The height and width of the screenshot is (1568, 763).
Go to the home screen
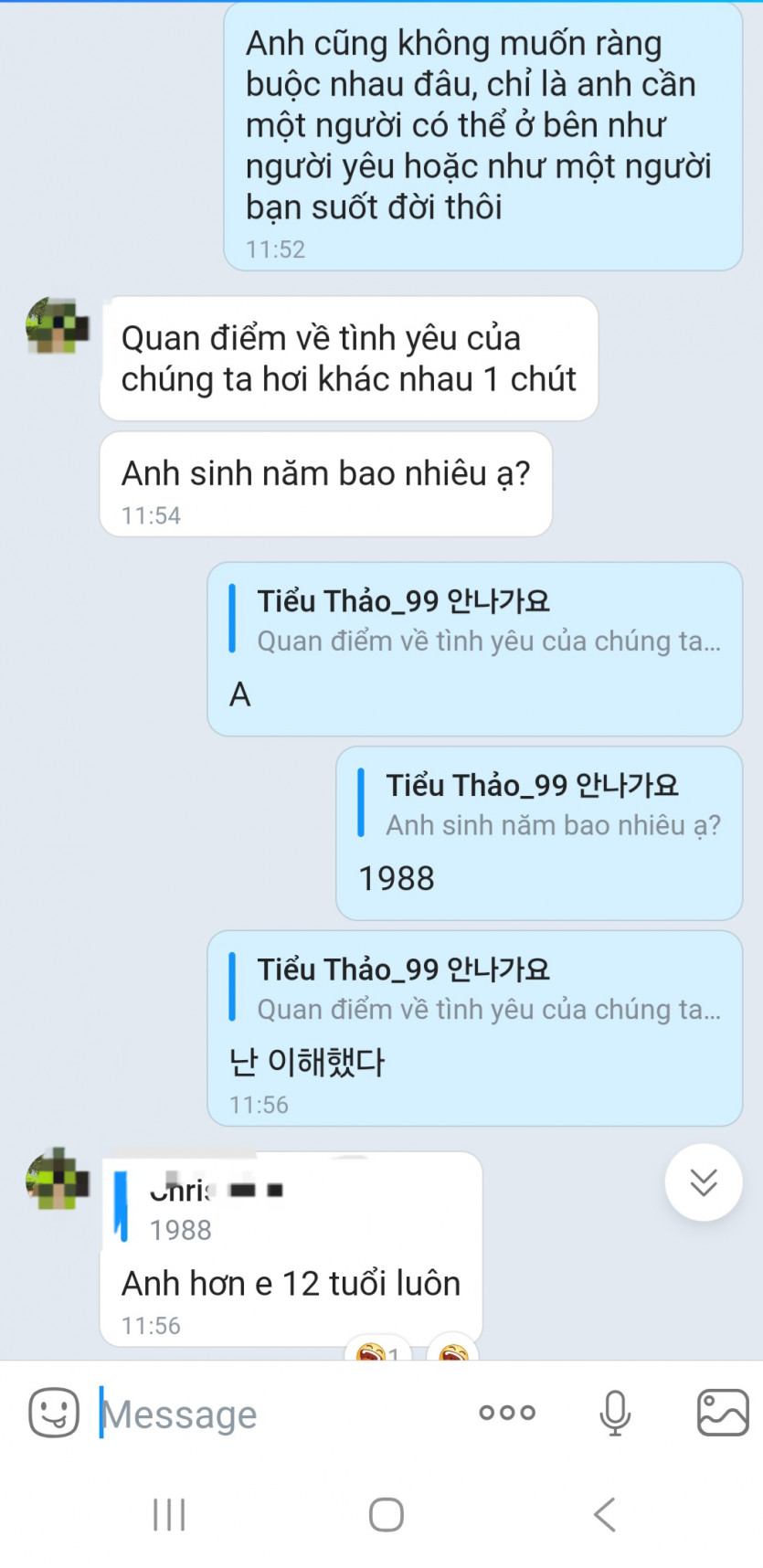(386, 1514)
